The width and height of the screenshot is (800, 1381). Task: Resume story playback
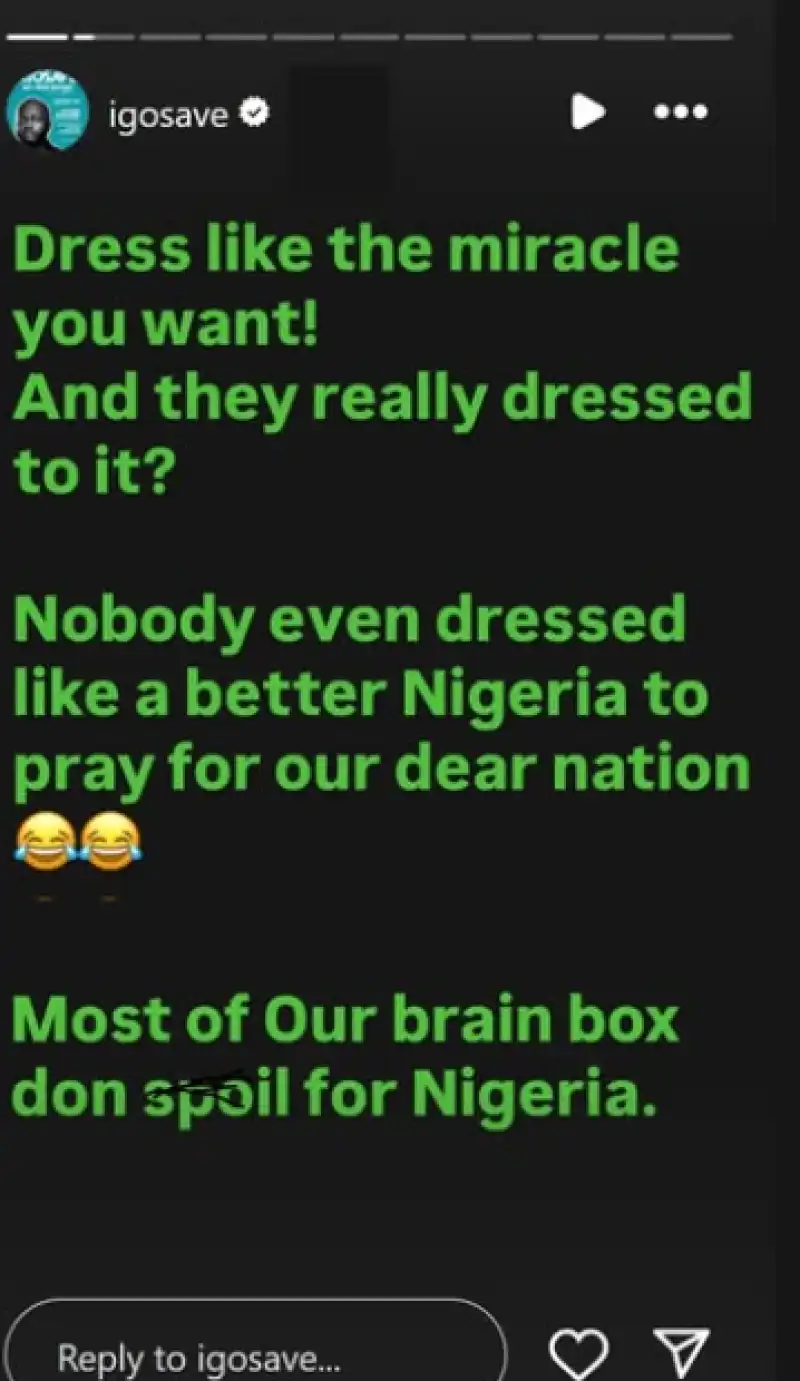point(588,112)
